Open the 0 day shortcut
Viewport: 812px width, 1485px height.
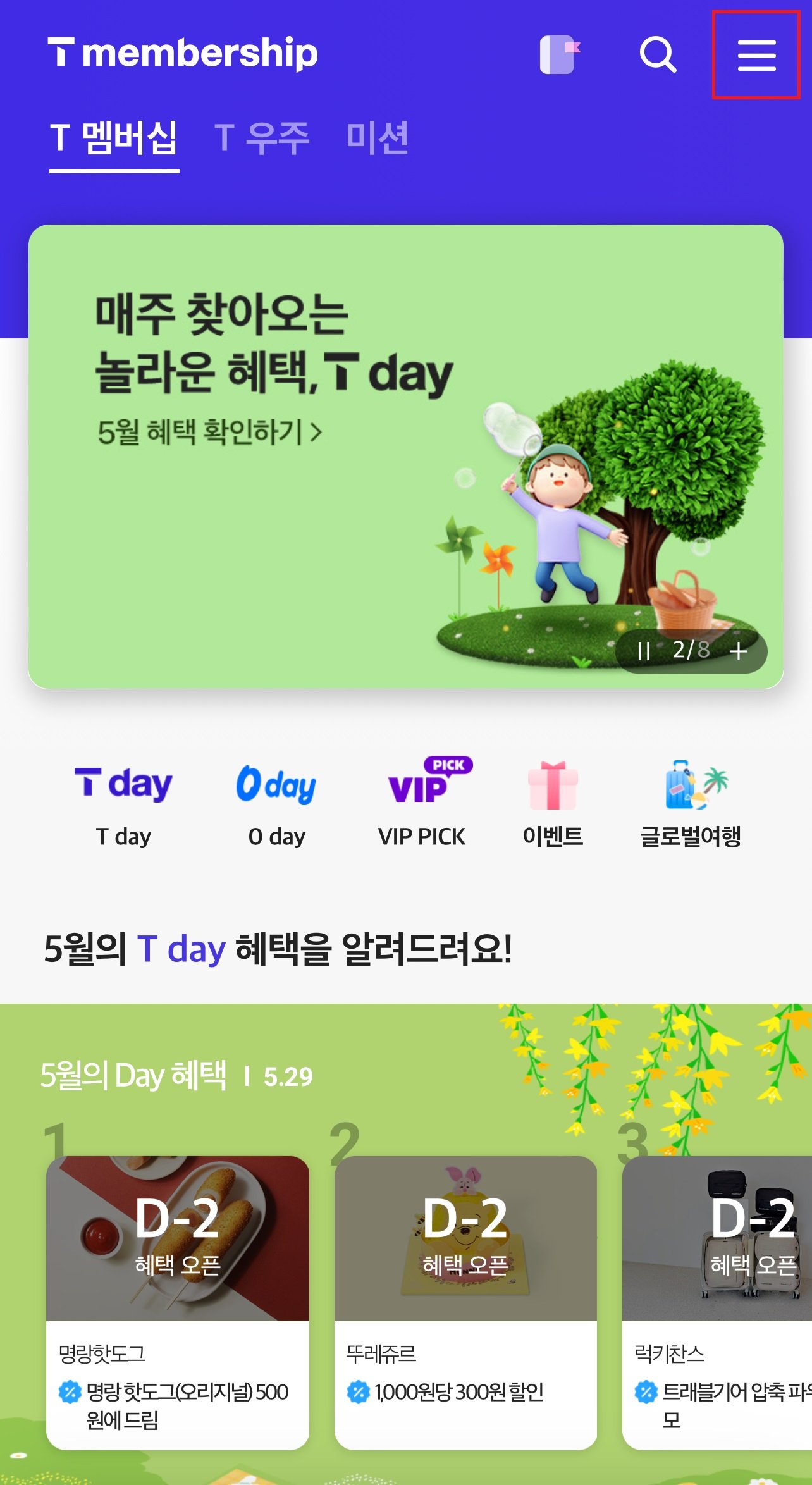(276, 803)
